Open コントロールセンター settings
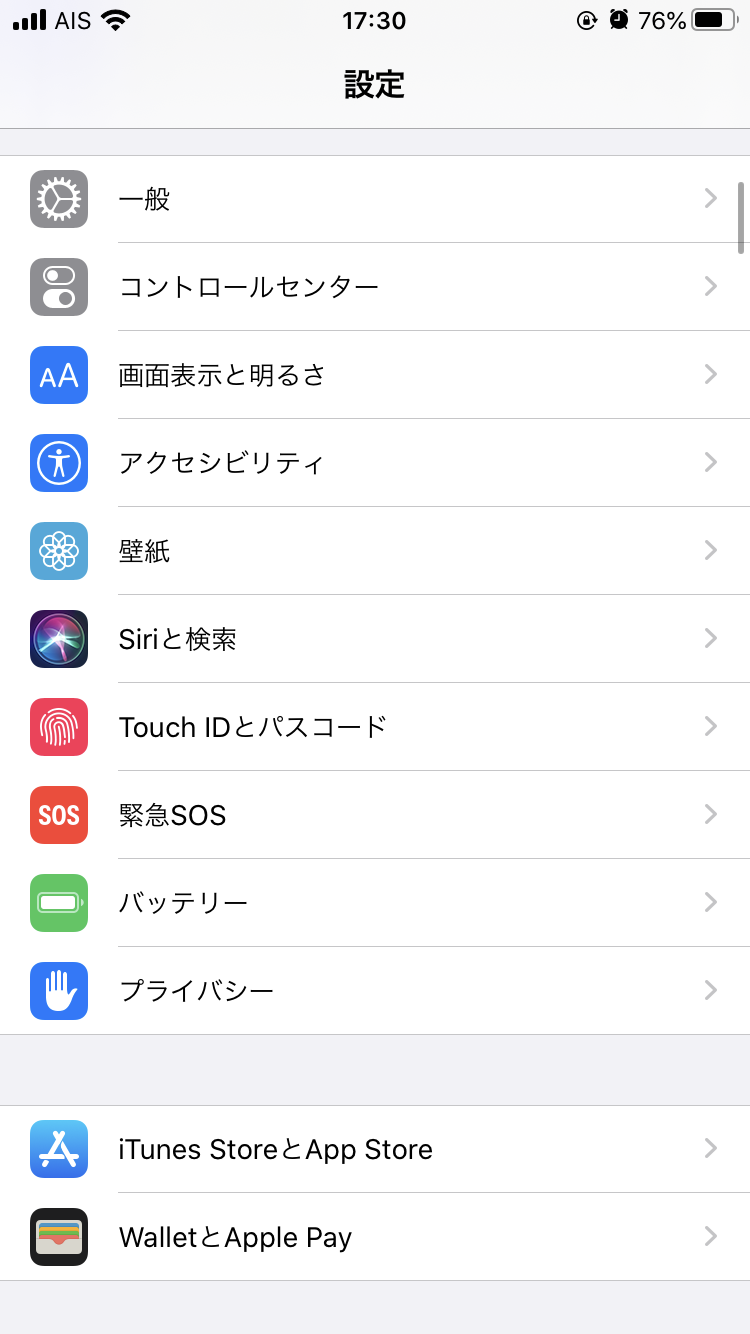Image resolution: width=750 pixels, height=1334 pixels. coord(375,287)
